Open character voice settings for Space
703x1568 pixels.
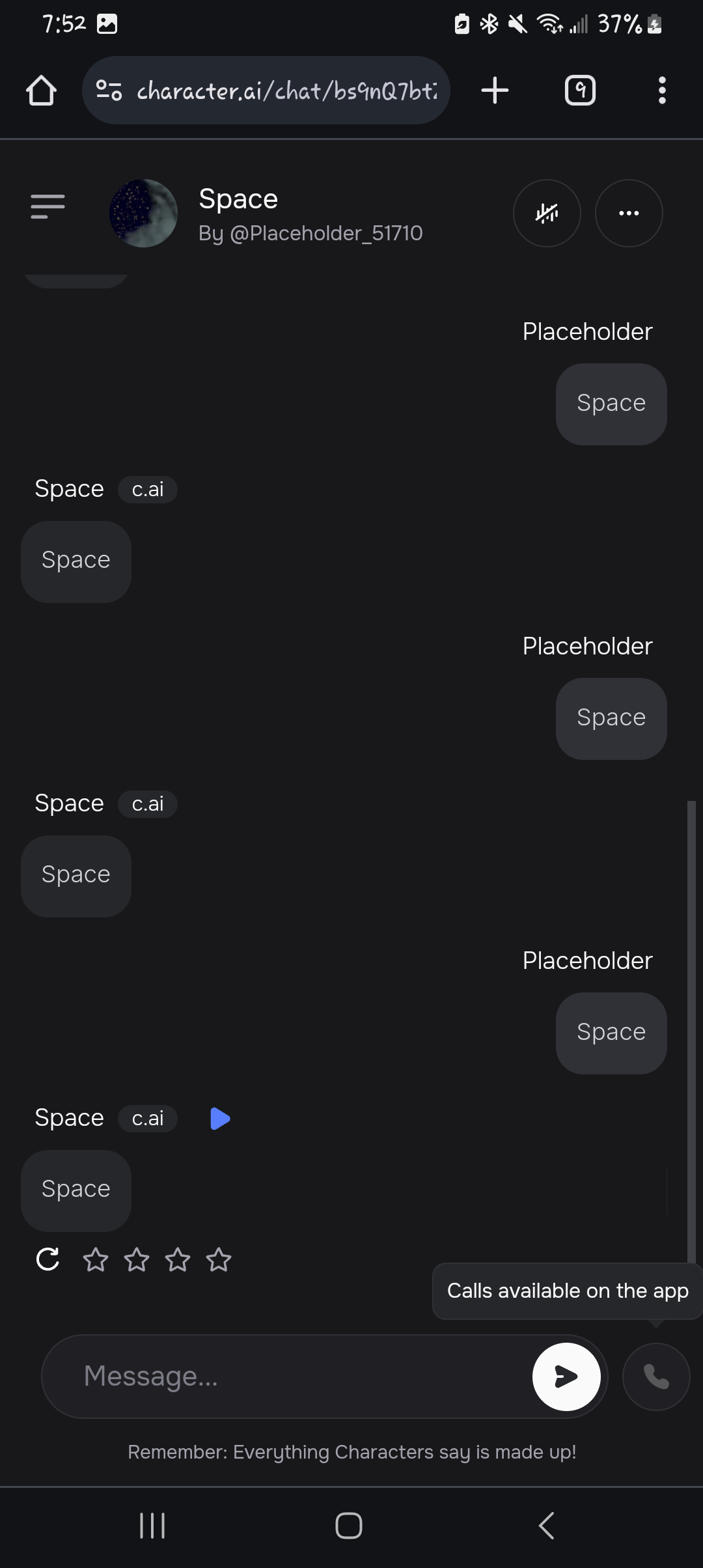pos(547,213)
